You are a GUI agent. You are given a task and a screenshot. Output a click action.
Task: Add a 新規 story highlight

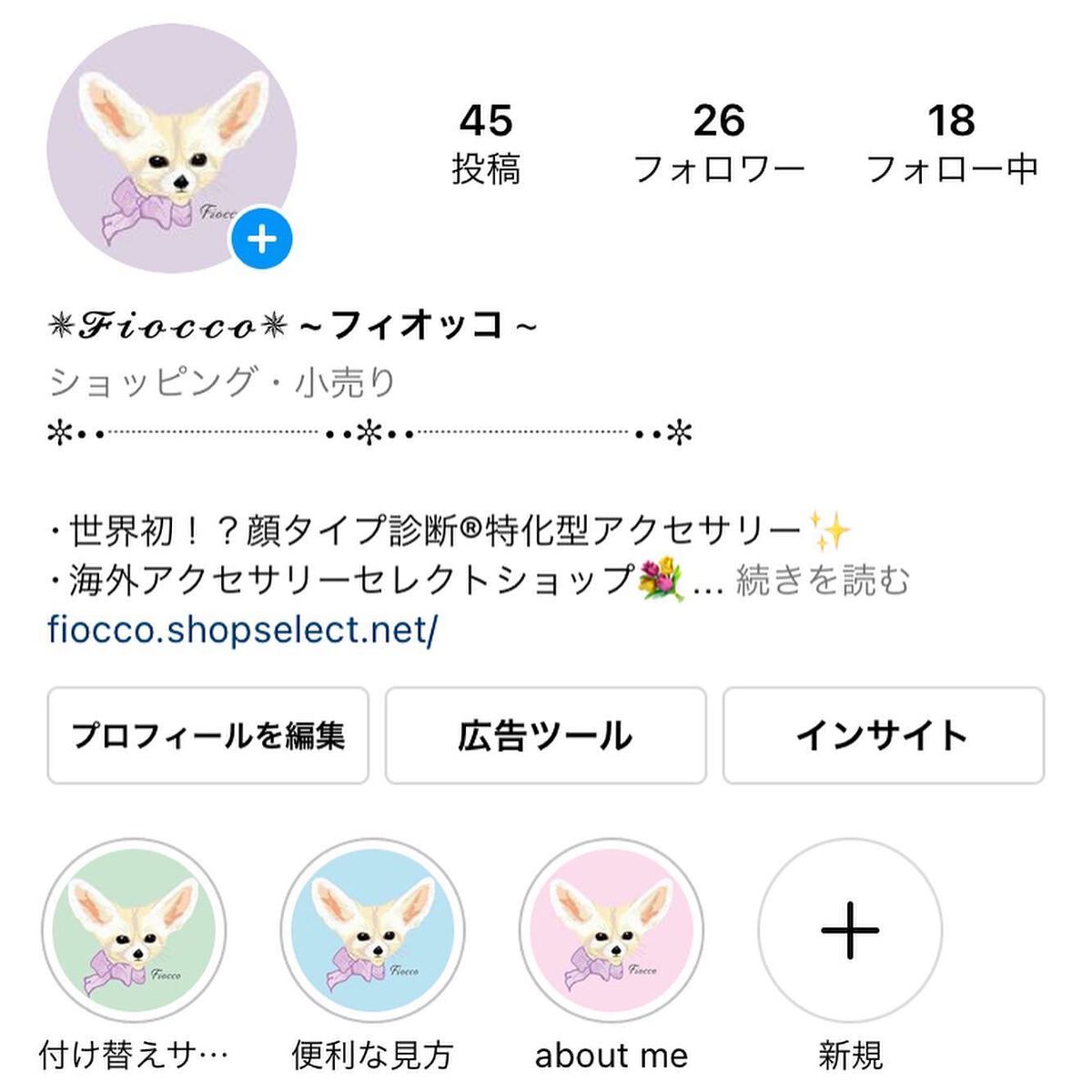click(x=850, y=930)
